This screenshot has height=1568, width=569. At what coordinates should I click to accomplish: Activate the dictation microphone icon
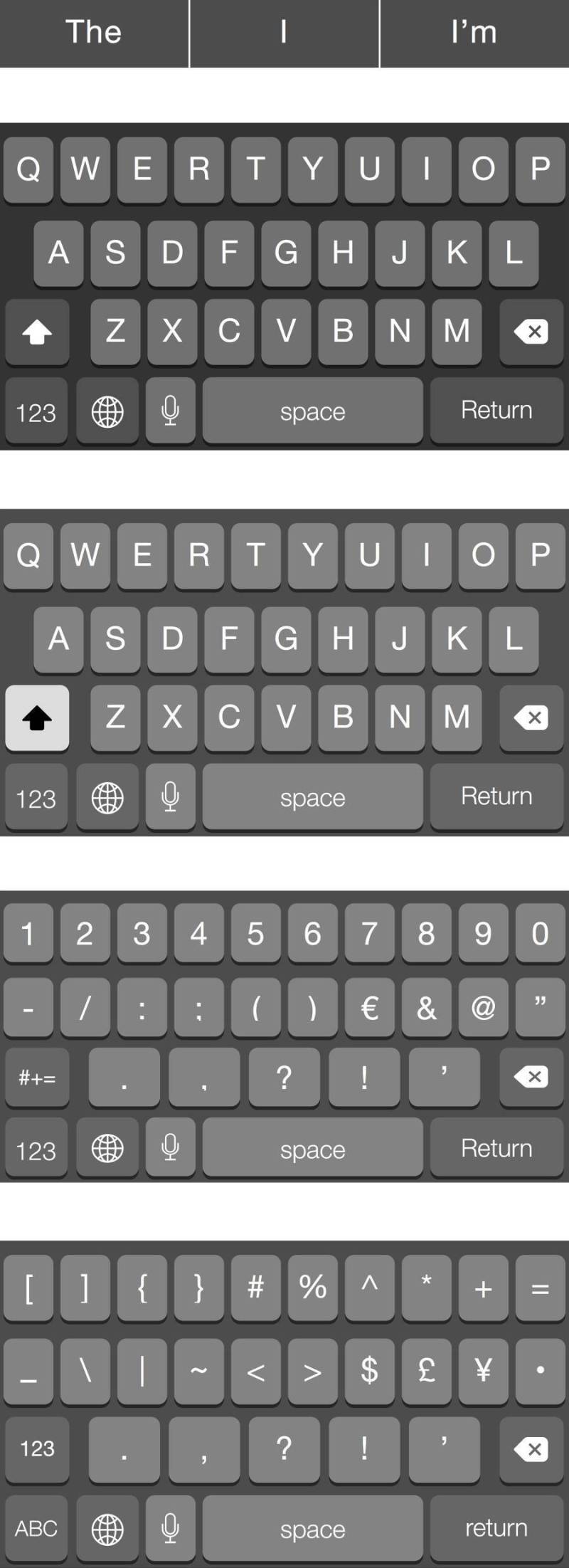click(170, 411)
